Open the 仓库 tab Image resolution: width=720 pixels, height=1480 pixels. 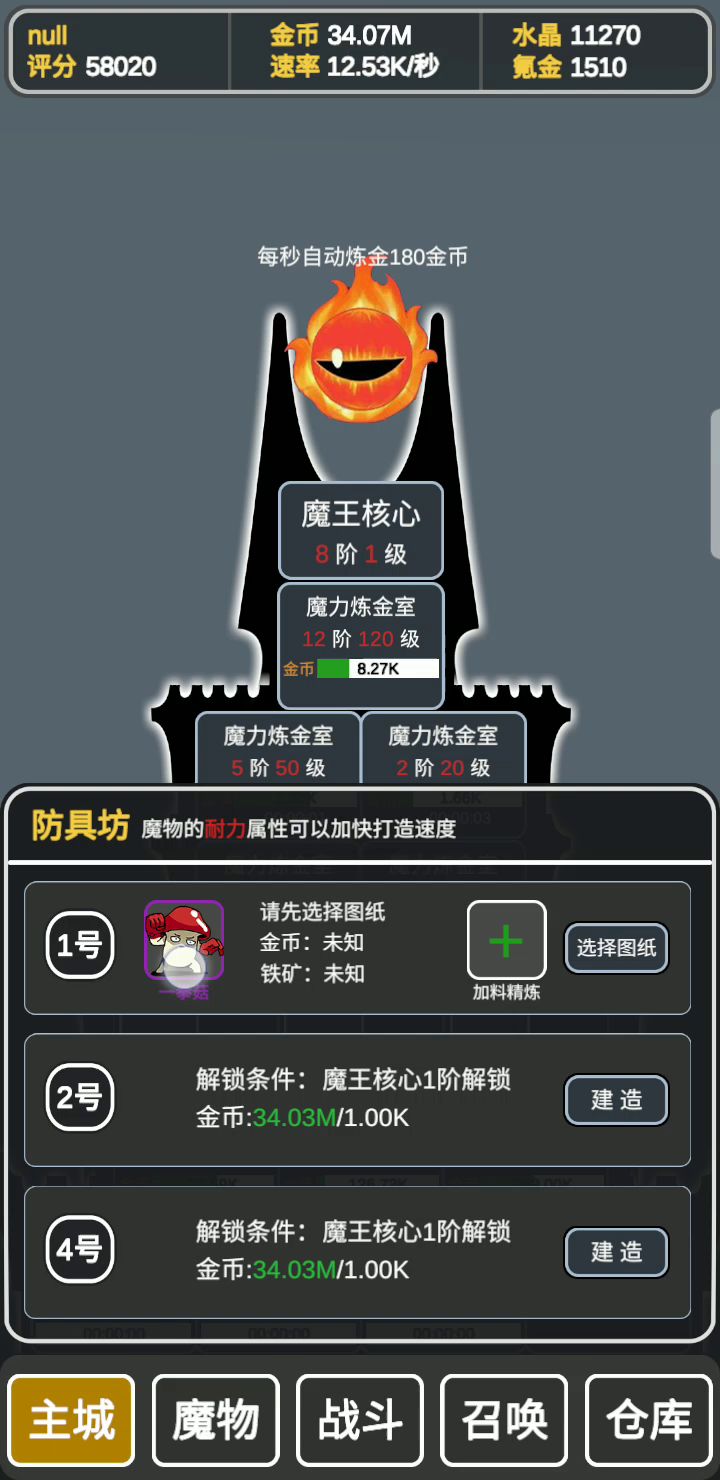[x=649, y=1420]
